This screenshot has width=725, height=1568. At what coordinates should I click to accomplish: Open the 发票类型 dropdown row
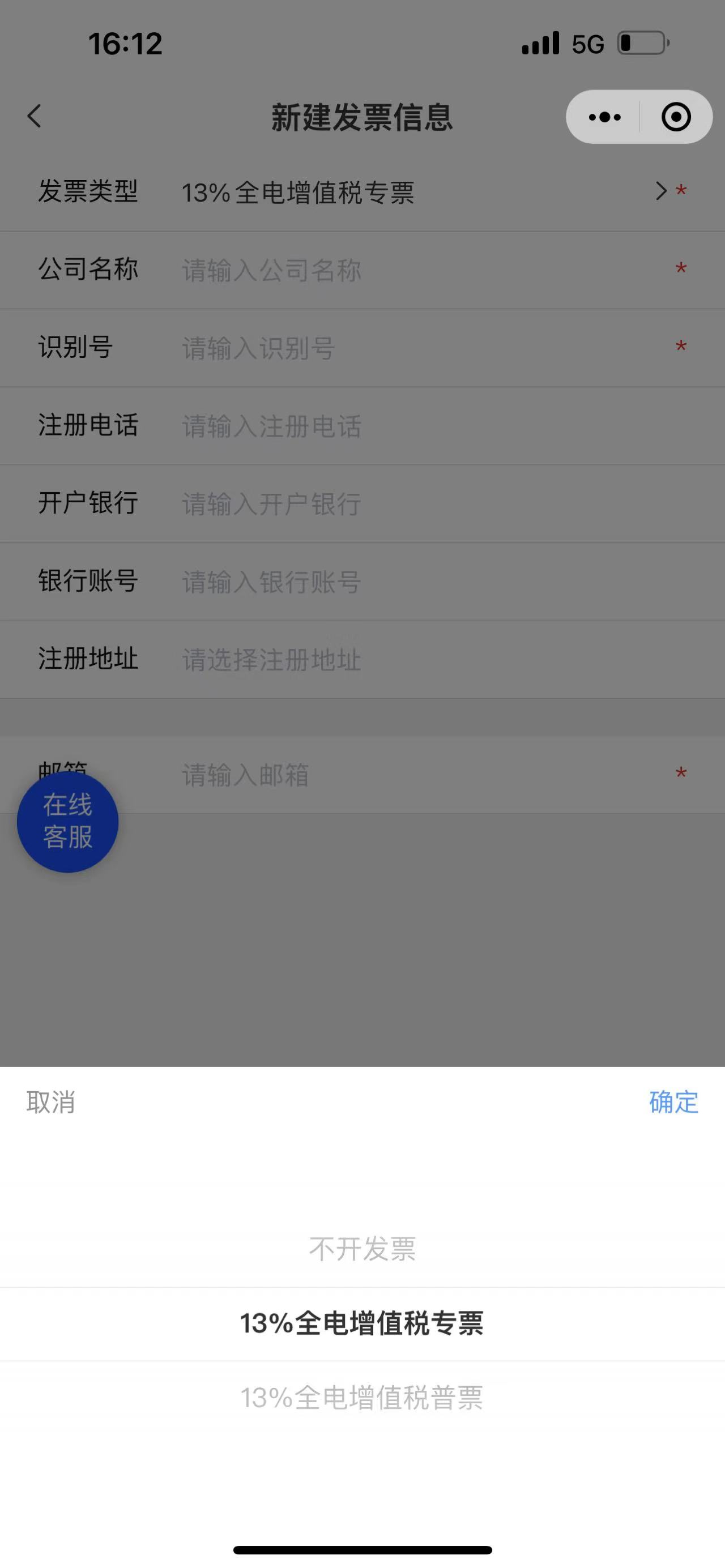click(x=414, y=193)
